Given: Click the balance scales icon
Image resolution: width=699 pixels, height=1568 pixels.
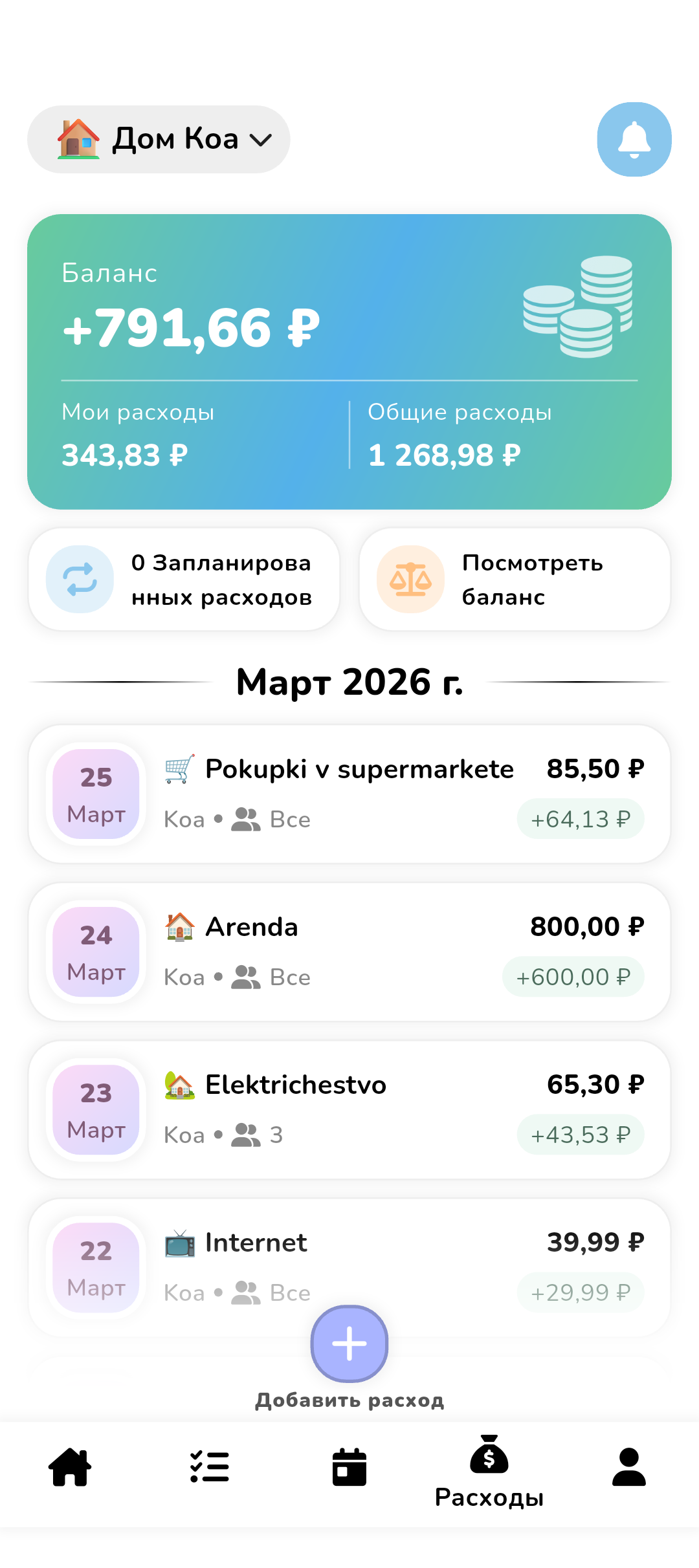Looking at the screenshot, I should (x=410, y=578).
